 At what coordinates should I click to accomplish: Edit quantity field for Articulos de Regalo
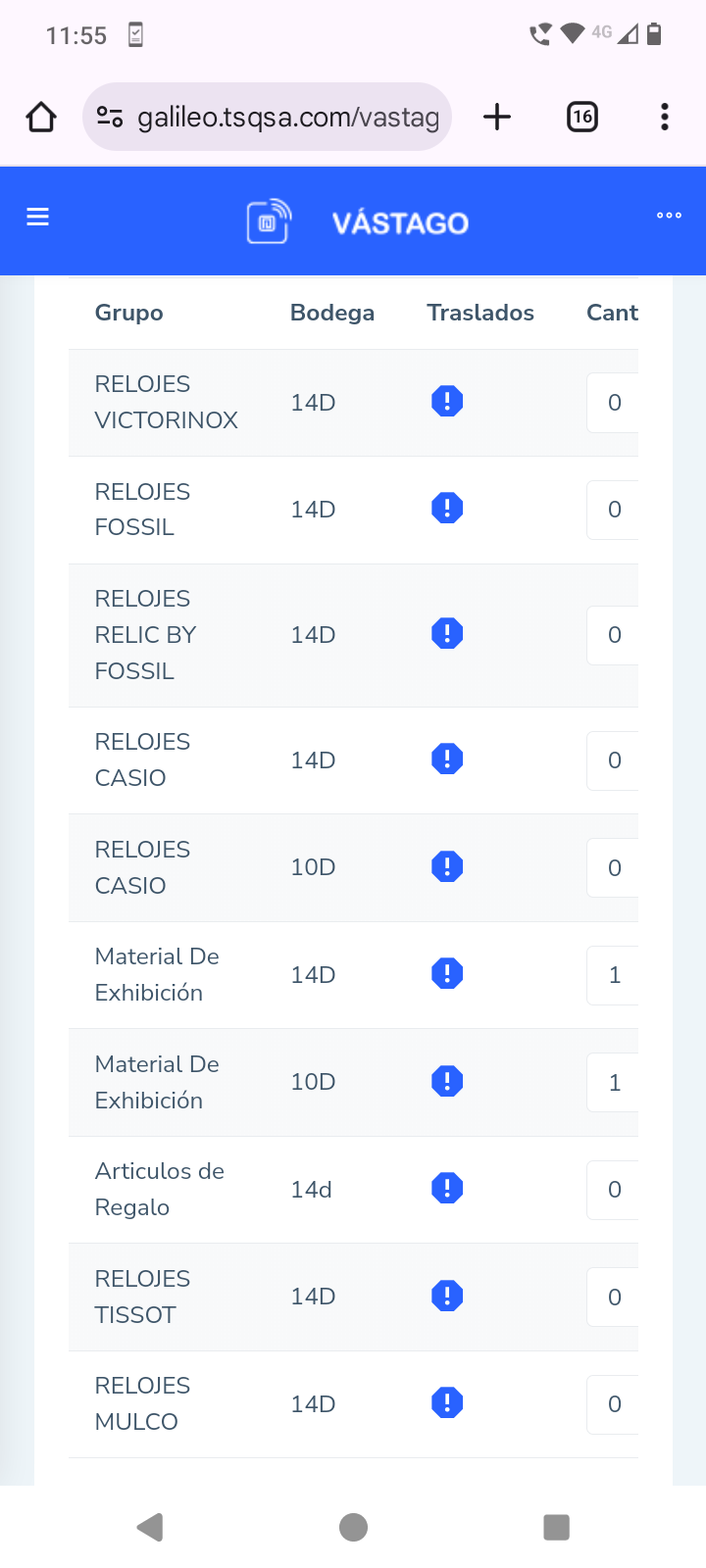(613, 1190)
